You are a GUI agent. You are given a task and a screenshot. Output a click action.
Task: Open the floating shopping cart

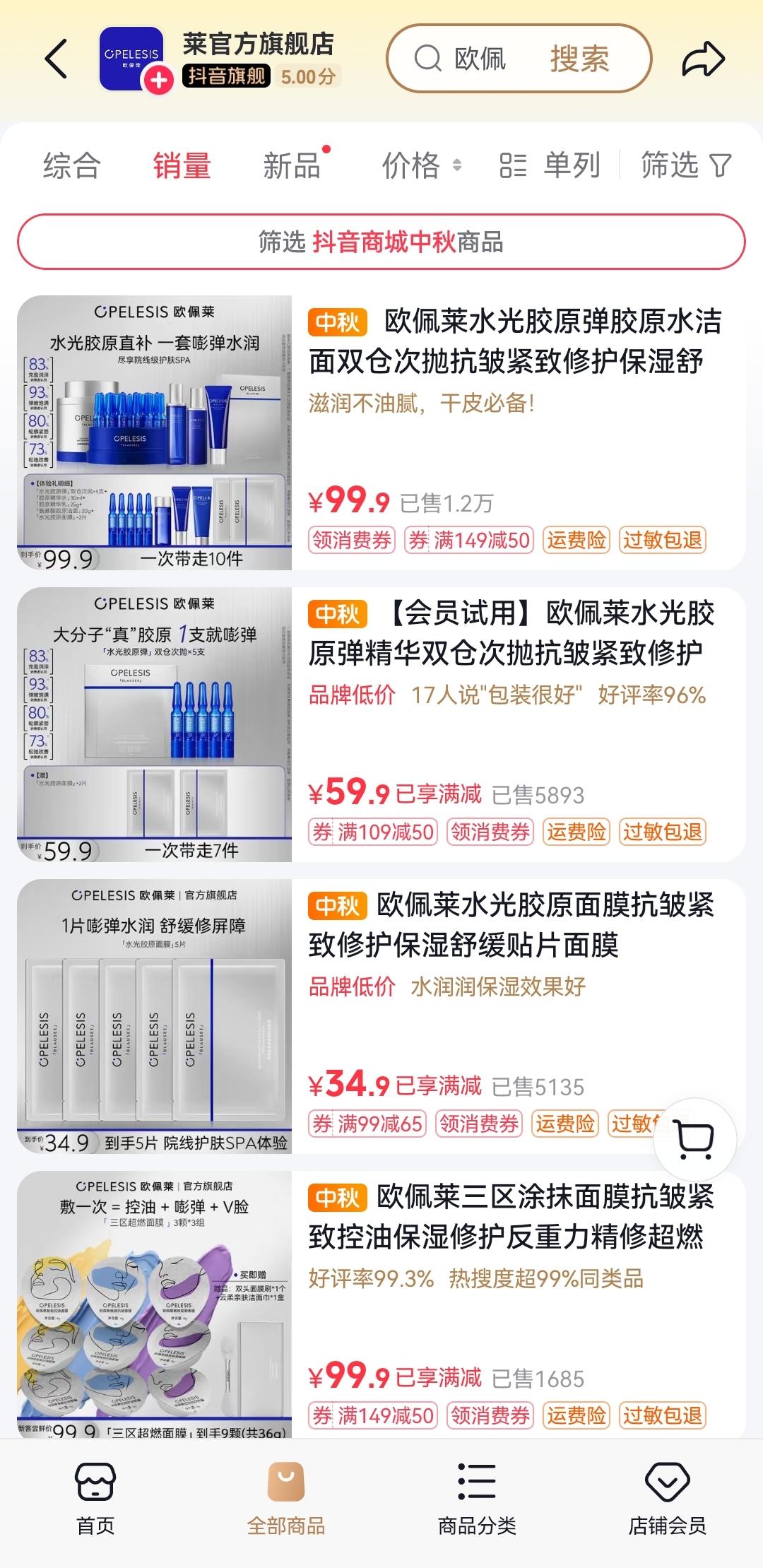[x=695, y=1139]
